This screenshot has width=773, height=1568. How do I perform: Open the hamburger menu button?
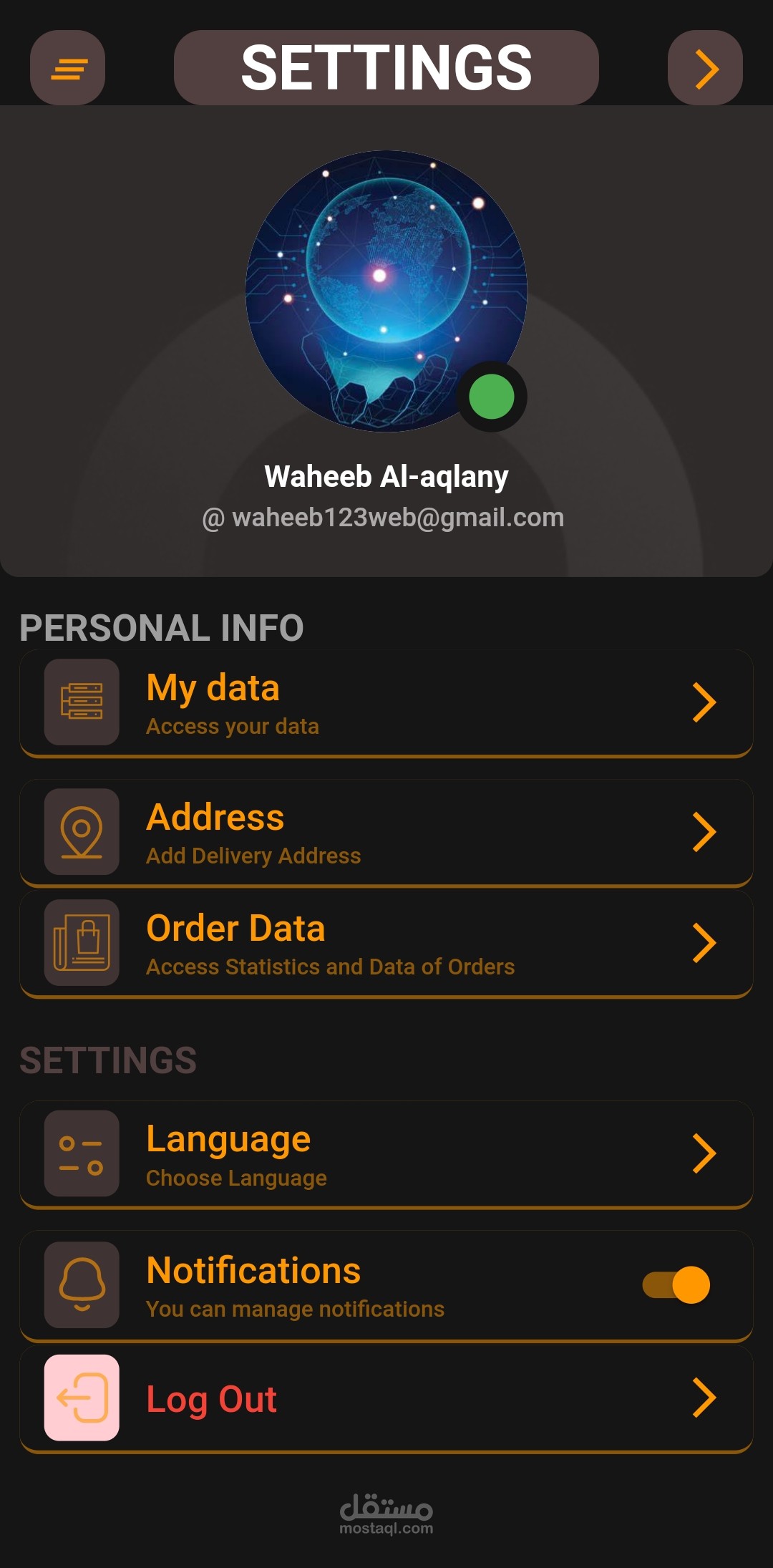tap(67, 68)
